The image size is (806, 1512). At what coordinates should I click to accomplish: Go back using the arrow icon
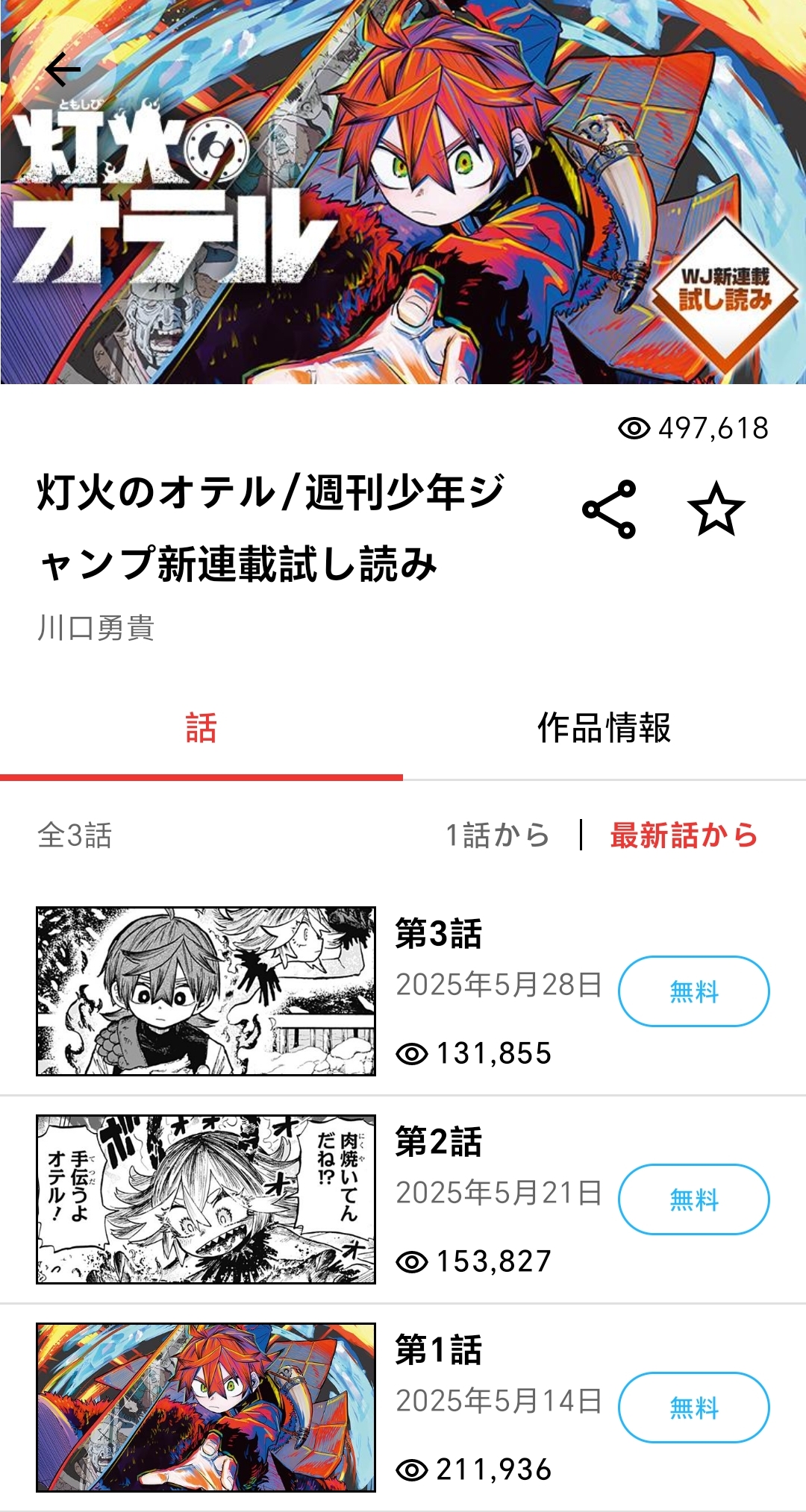point(63,70)
